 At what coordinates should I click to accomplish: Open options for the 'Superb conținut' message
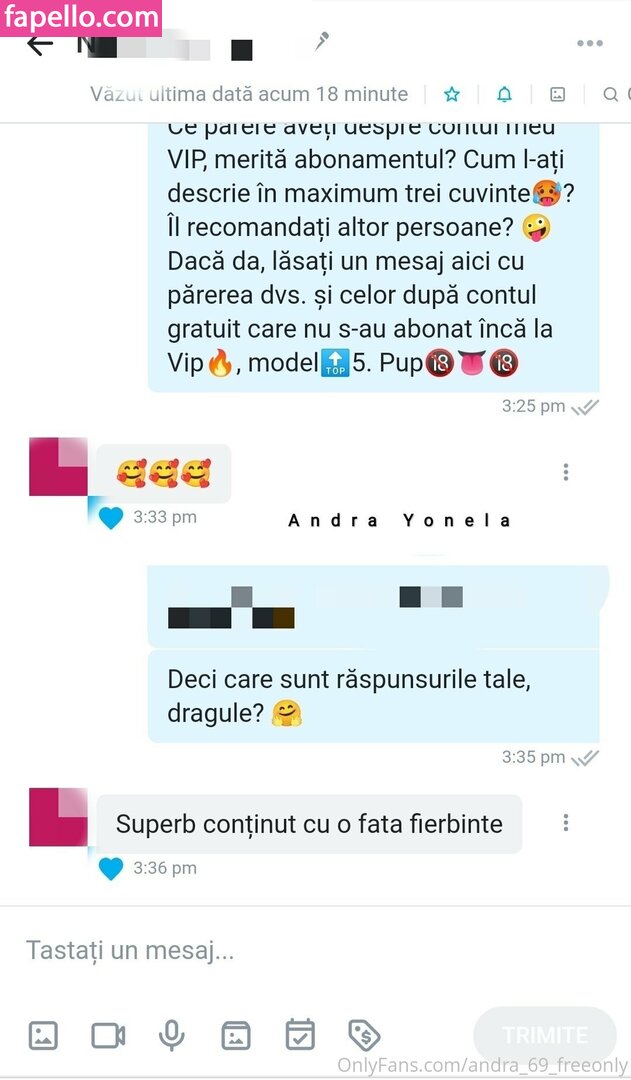(x=566, y=823)
